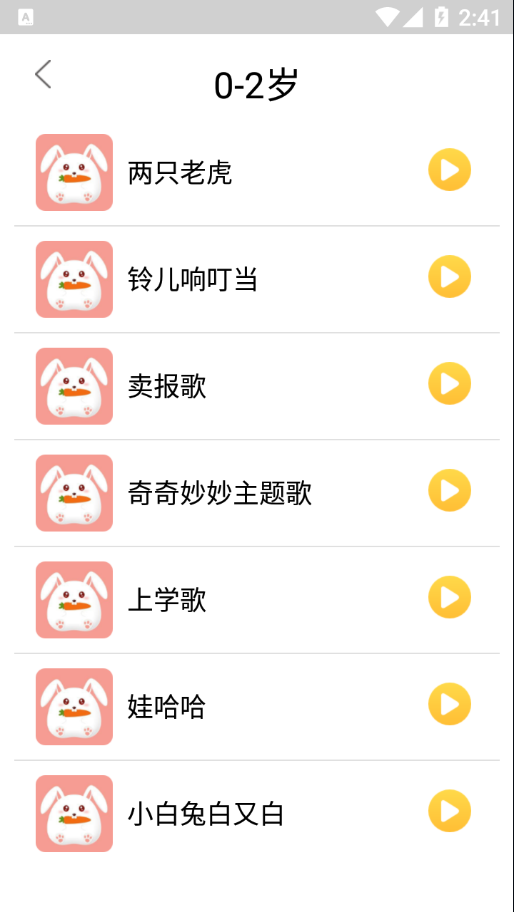514x912 pixels.
Task: Start playback of 卖报歌
Action: (449, 383)
